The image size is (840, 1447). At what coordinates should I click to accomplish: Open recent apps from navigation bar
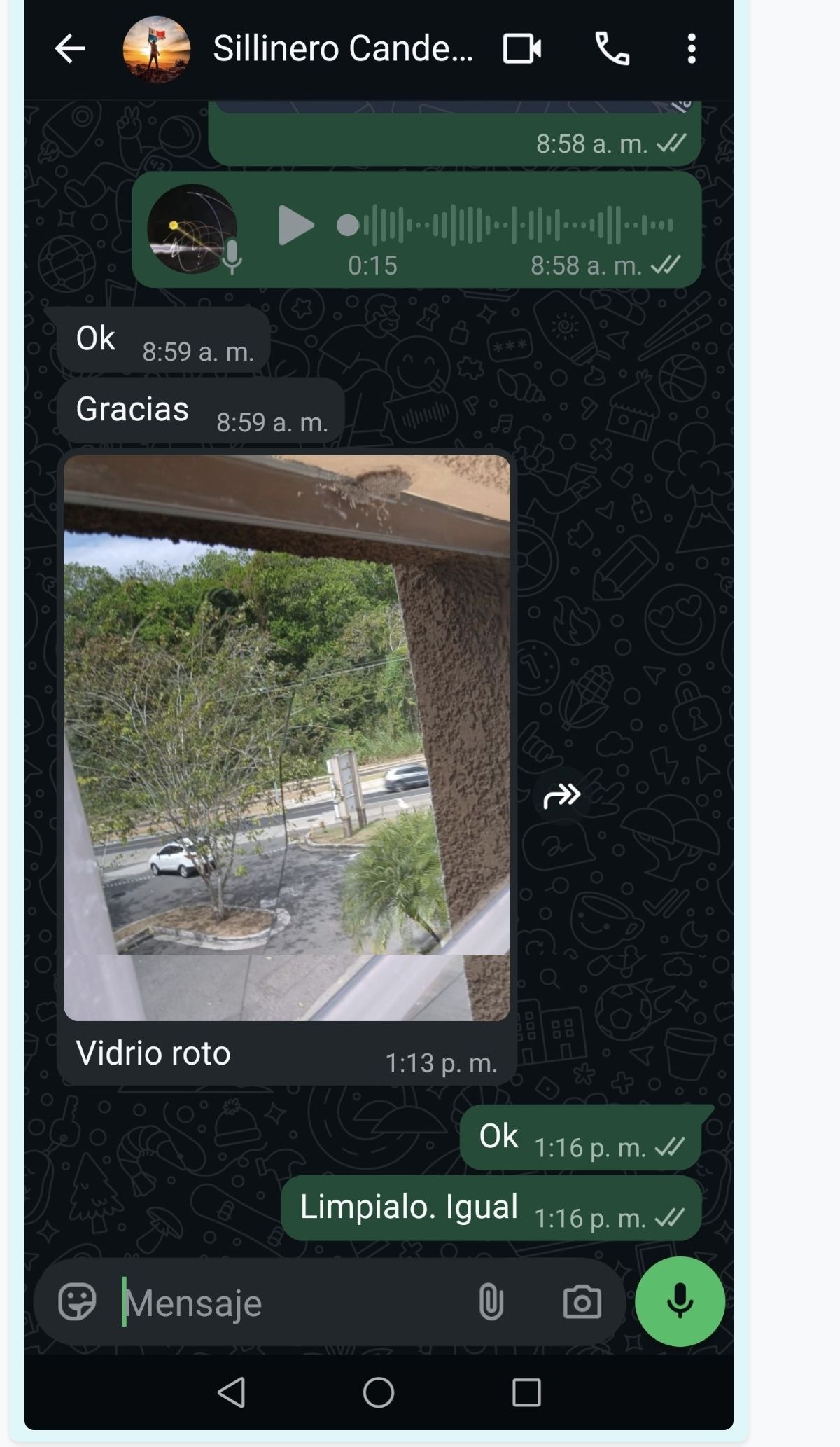[x=526, y=1392]
